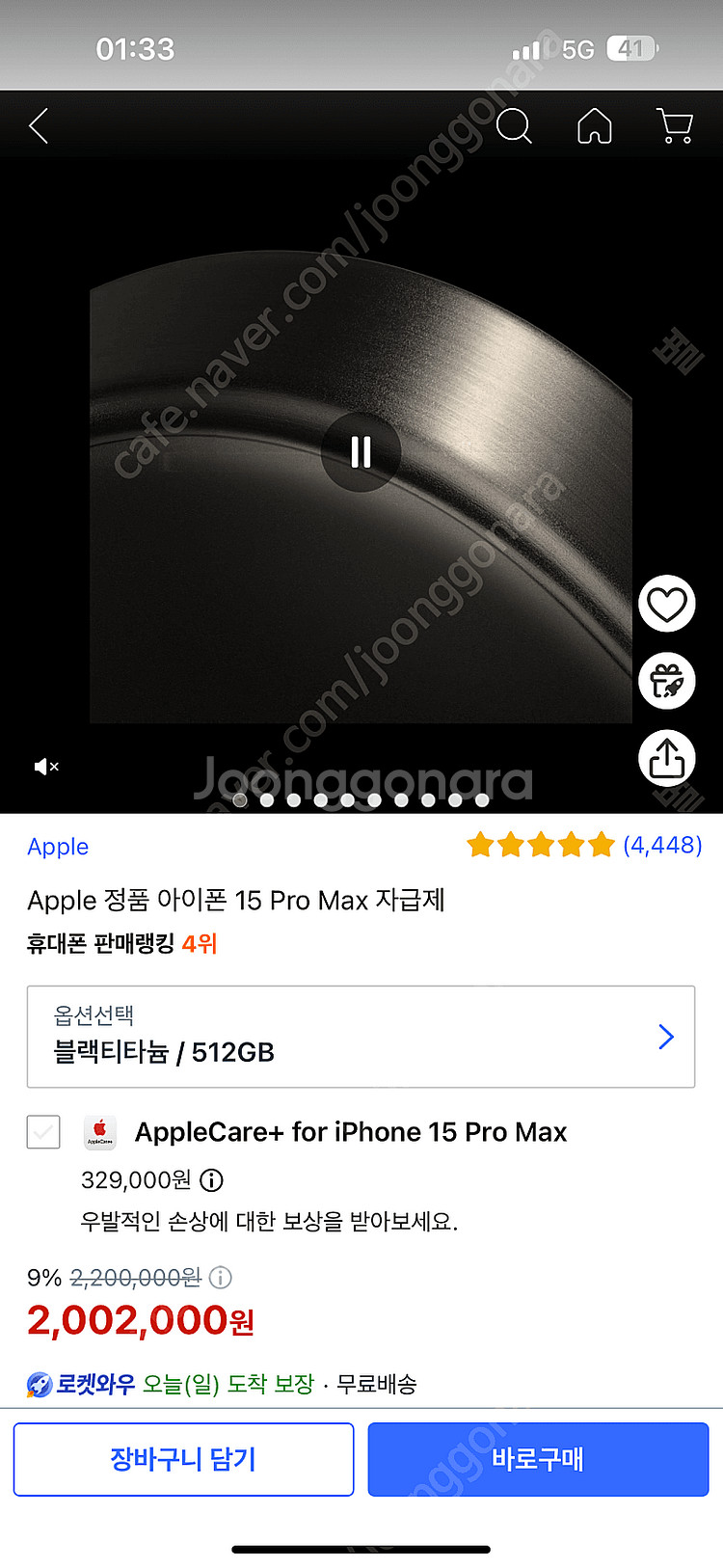Show info next to 2,200,000원 original price
Image resolution: width=723 pixels, height=1568 pixels.
221,1279
